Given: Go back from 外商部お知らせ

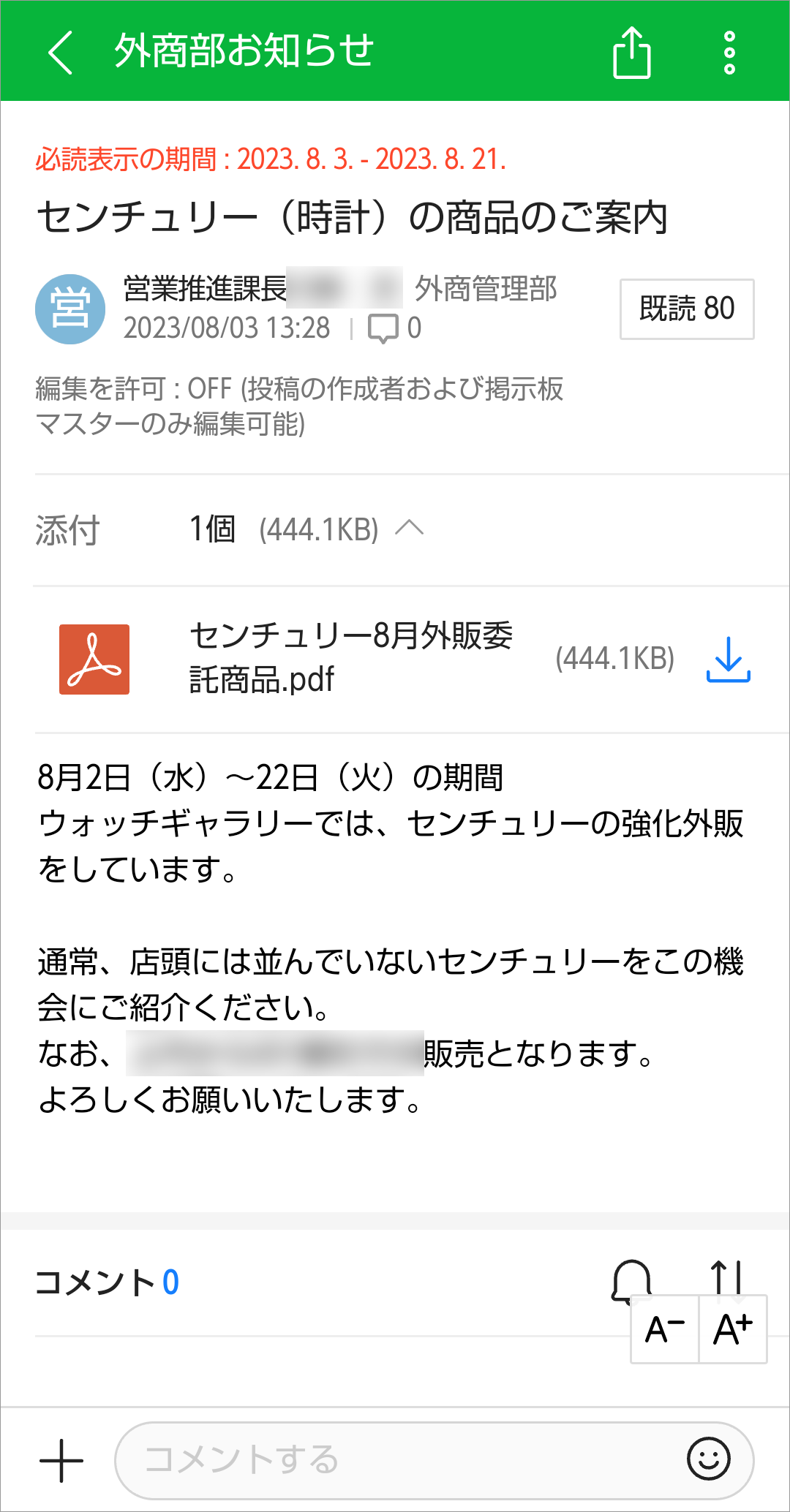Looking at the screenshot, I should pos(60,52).
